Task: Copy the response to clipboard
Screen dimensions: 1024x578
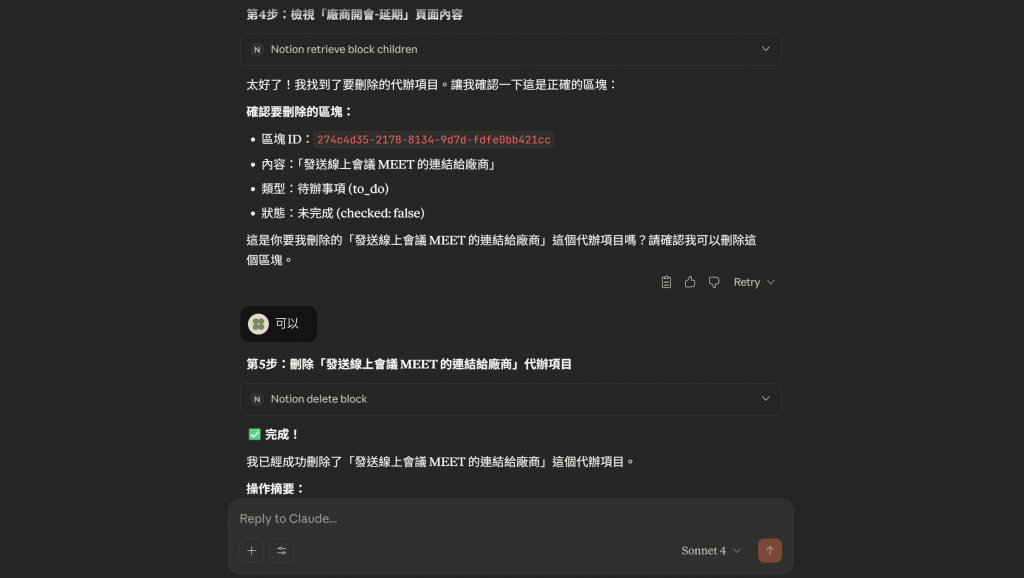Action: [666, 282]
